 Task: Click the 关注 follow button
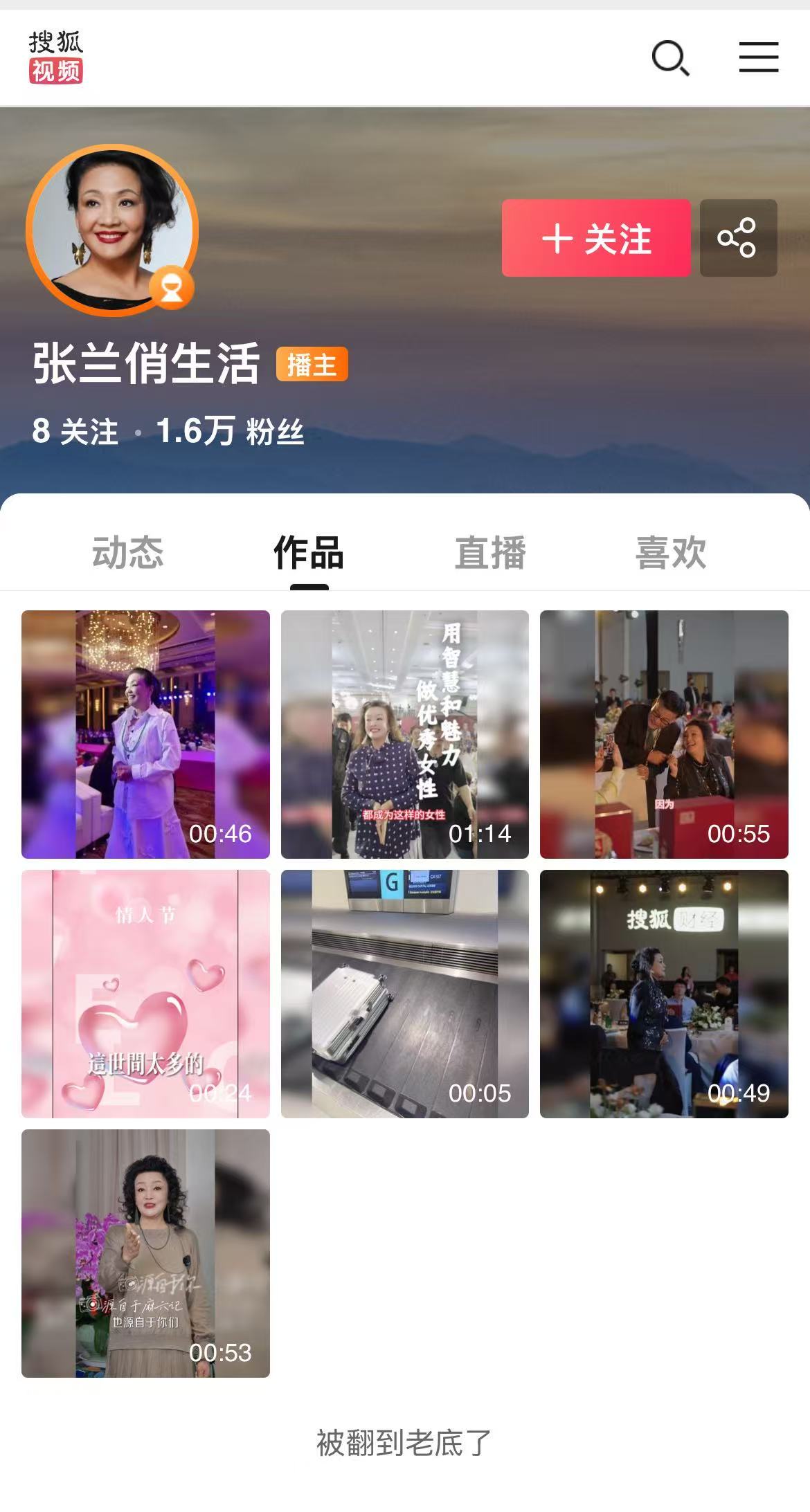point(597,239)
